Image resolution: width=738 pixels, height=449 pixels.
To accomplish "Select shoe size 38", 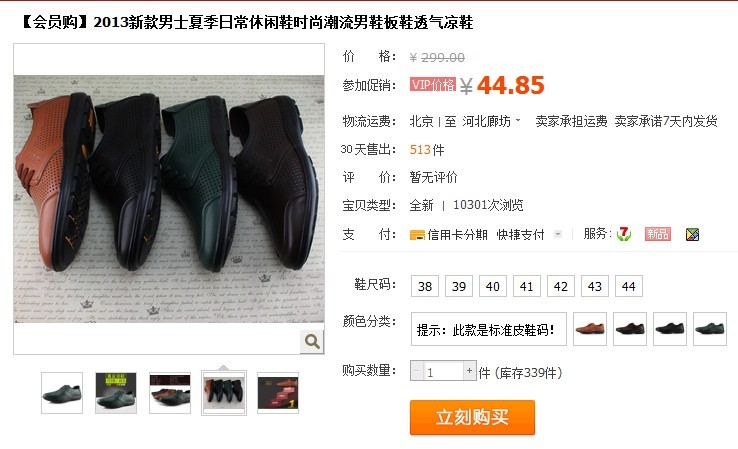I will [x=425, y=286].
